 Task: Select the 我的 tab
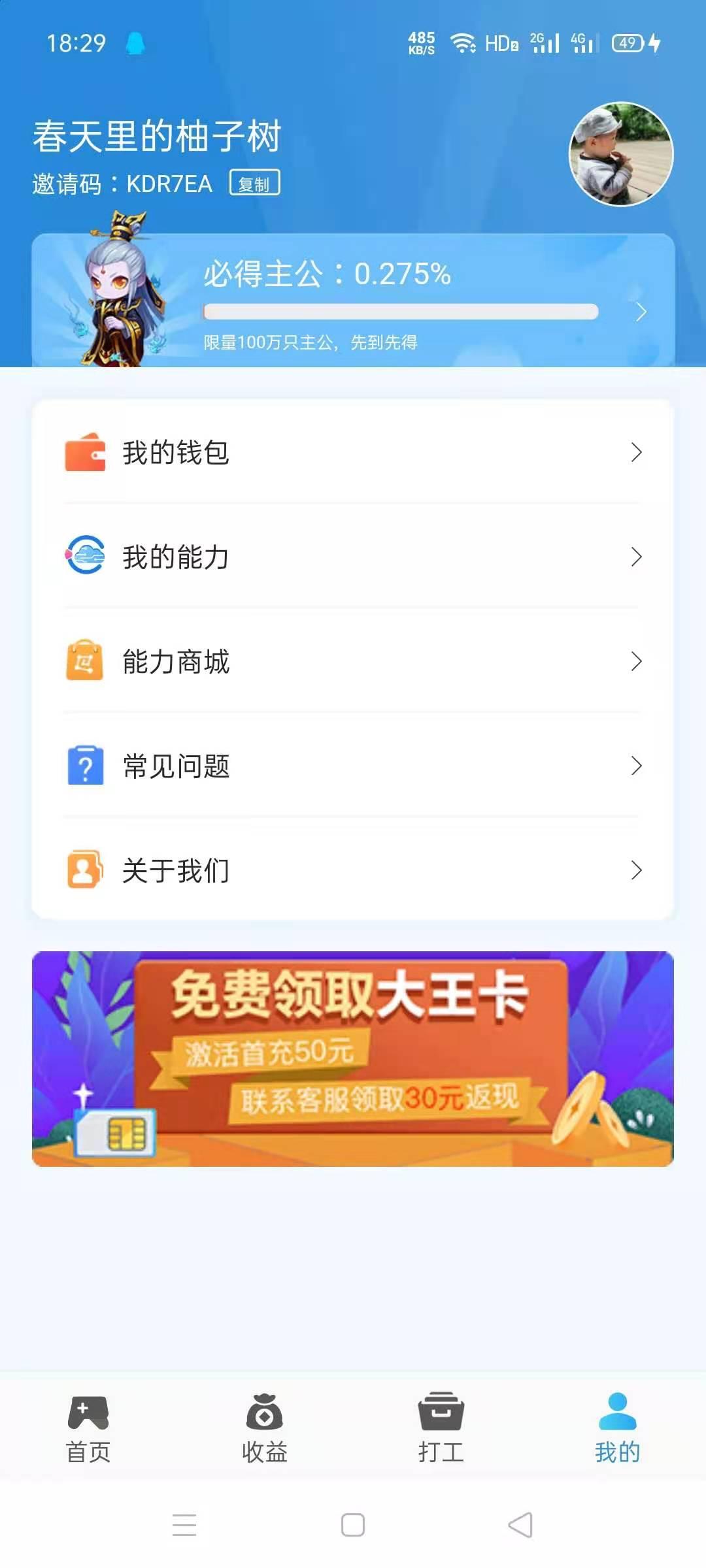[x=617, y=1428]
